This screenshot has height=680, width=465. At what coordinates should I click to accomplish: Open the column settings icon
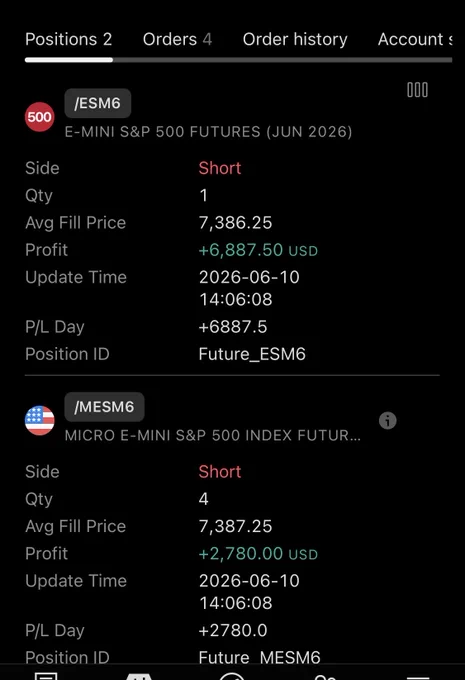pyautogui.click(x=417, y=90)
